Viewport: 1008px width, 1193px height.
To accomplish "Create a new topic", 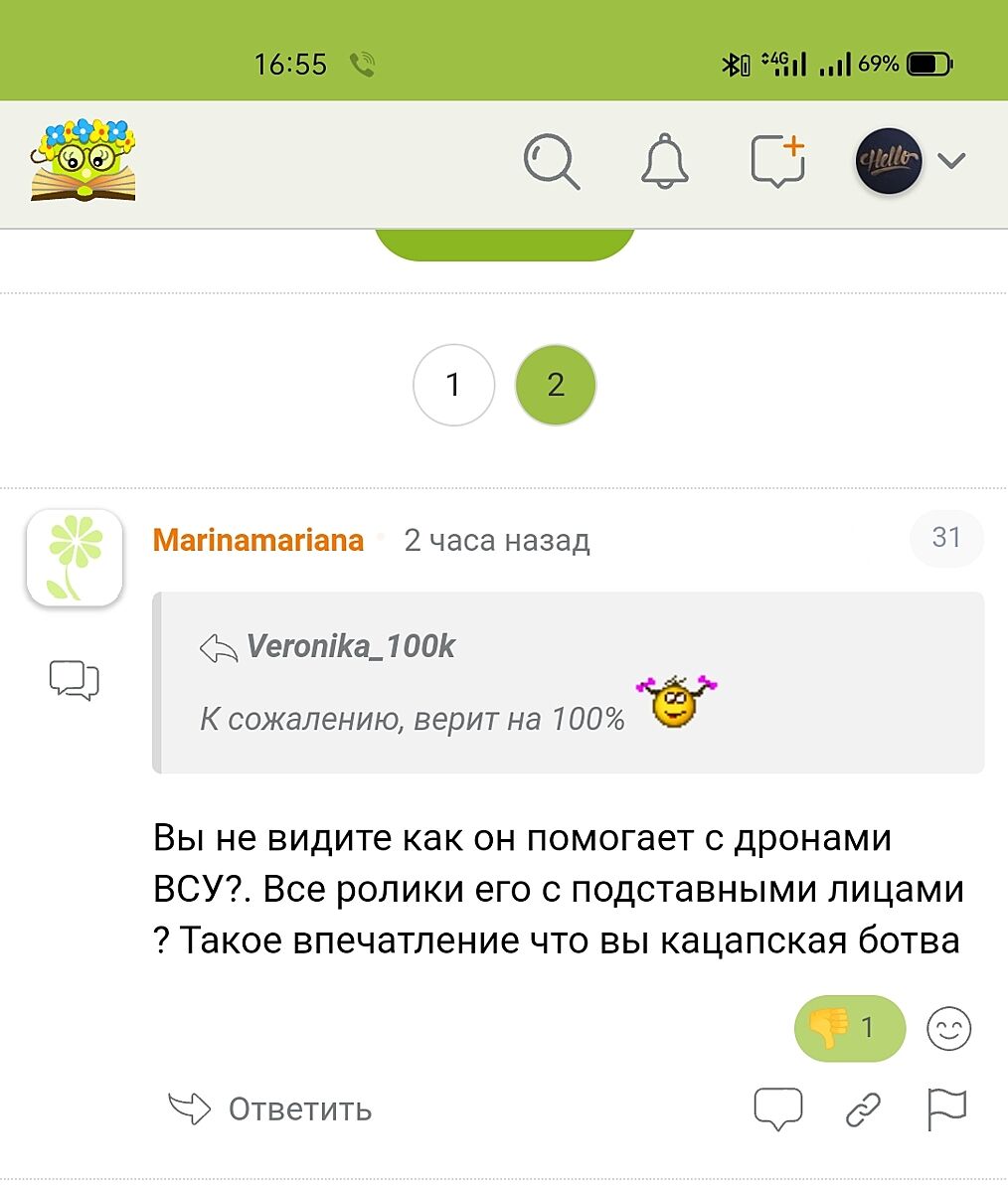I will point(777,161).
